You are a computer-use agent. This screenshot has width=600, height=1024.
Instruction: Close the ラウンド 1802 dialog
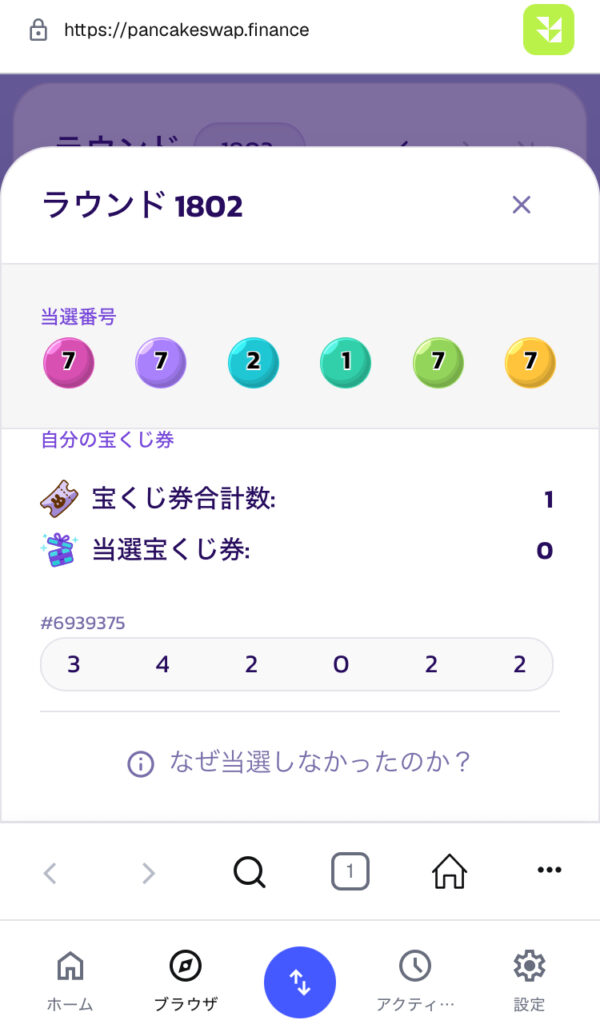pos(521,205)
